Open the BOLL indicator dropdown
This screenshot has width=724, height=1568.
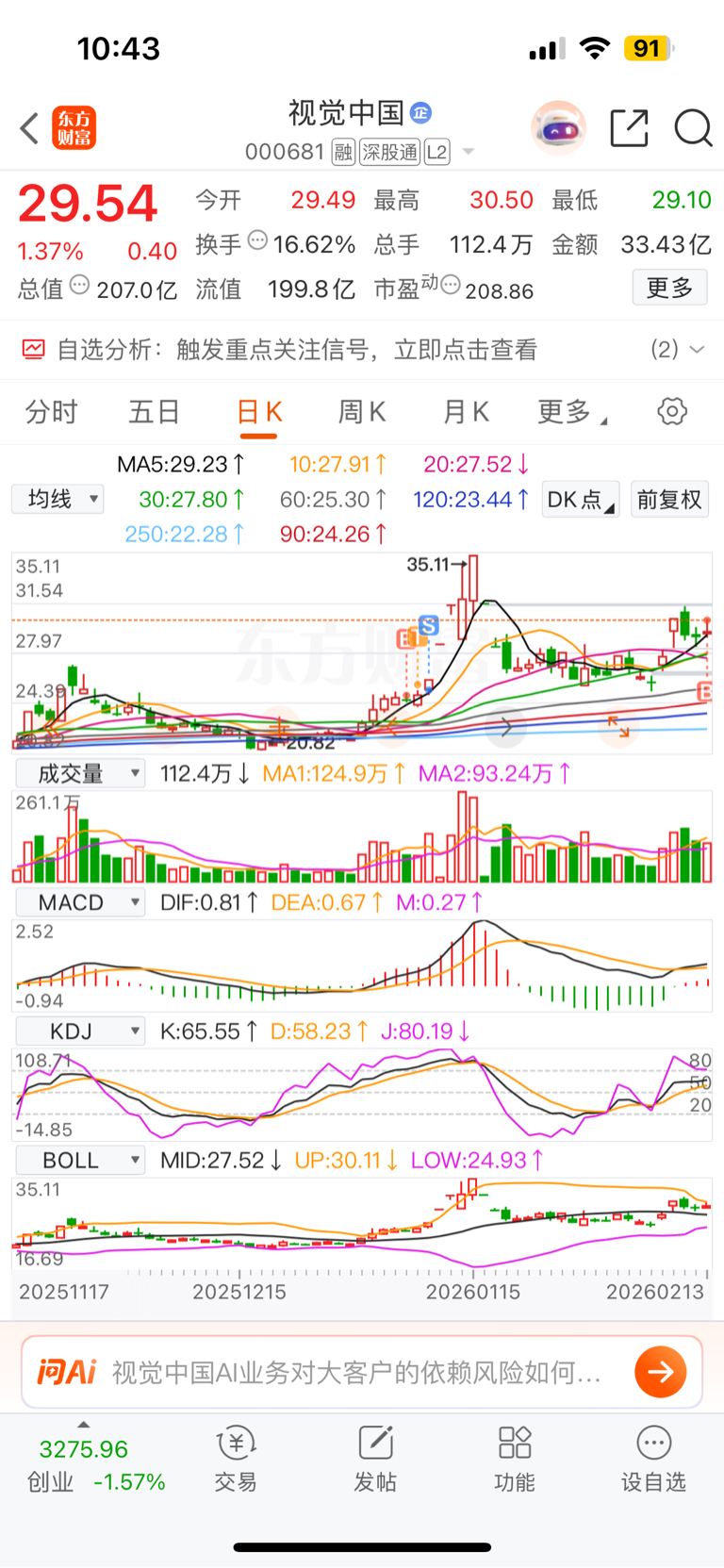80,1161
